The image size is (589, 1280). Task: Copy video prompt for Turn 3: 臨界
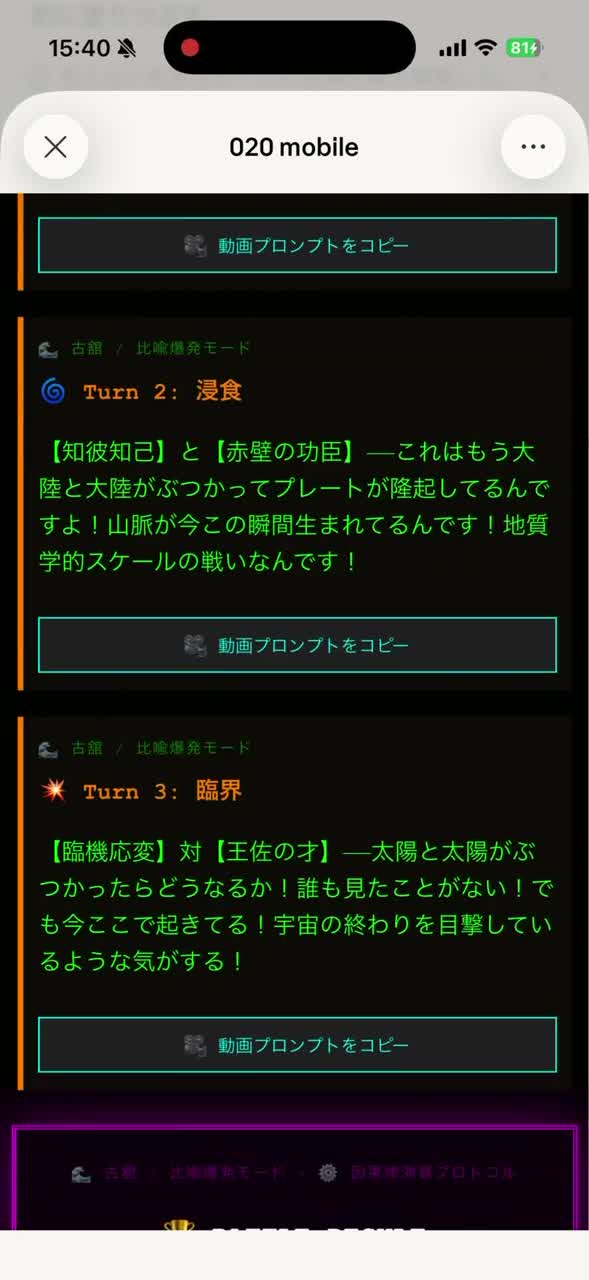(297, 1045)
